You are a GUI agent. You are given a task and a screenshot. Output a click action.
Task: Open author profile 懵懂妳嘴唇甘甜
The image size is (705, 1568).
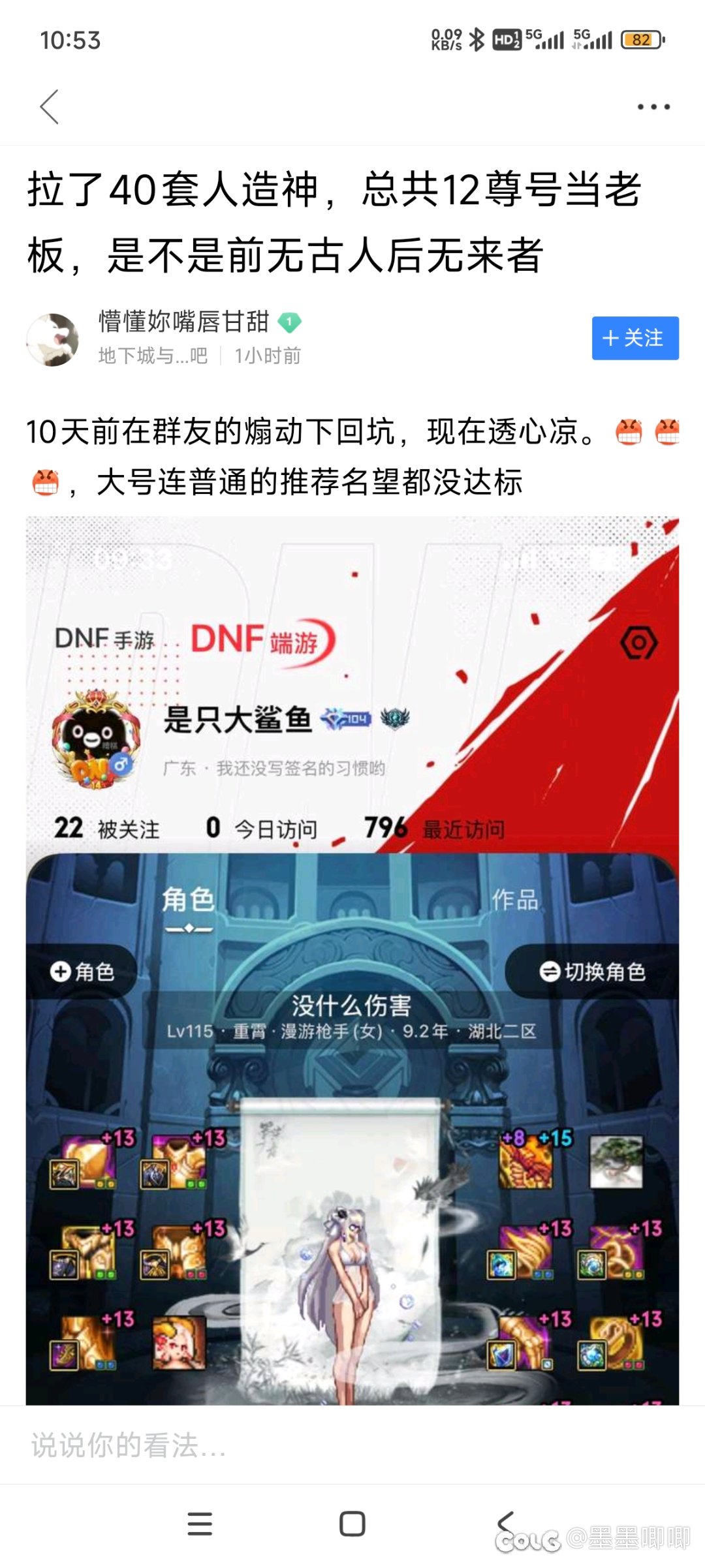(x=184, y=322)
